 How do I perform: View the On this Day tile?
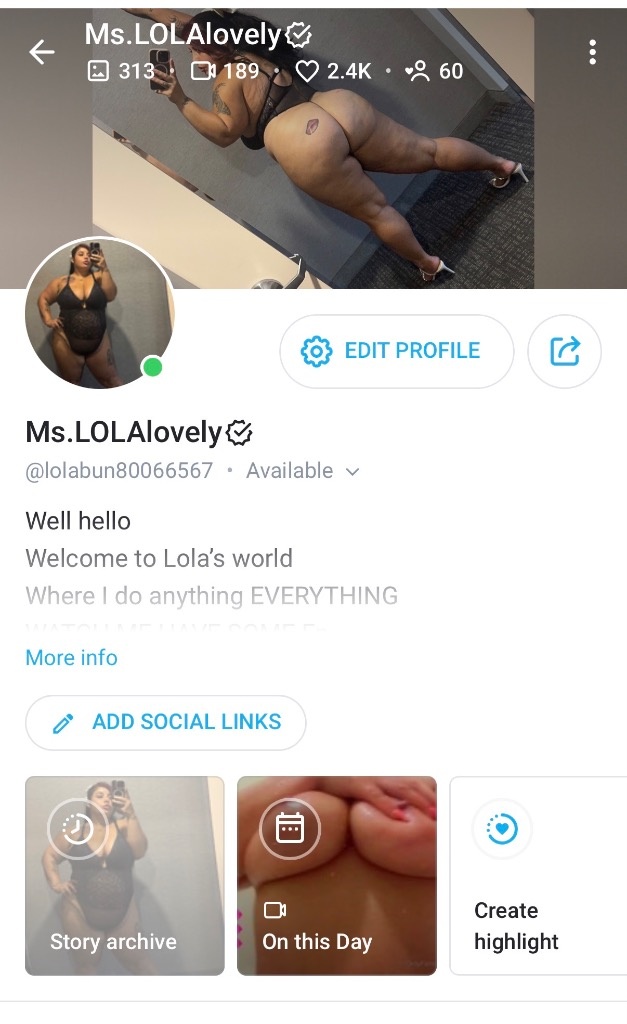tap(336, 875)
